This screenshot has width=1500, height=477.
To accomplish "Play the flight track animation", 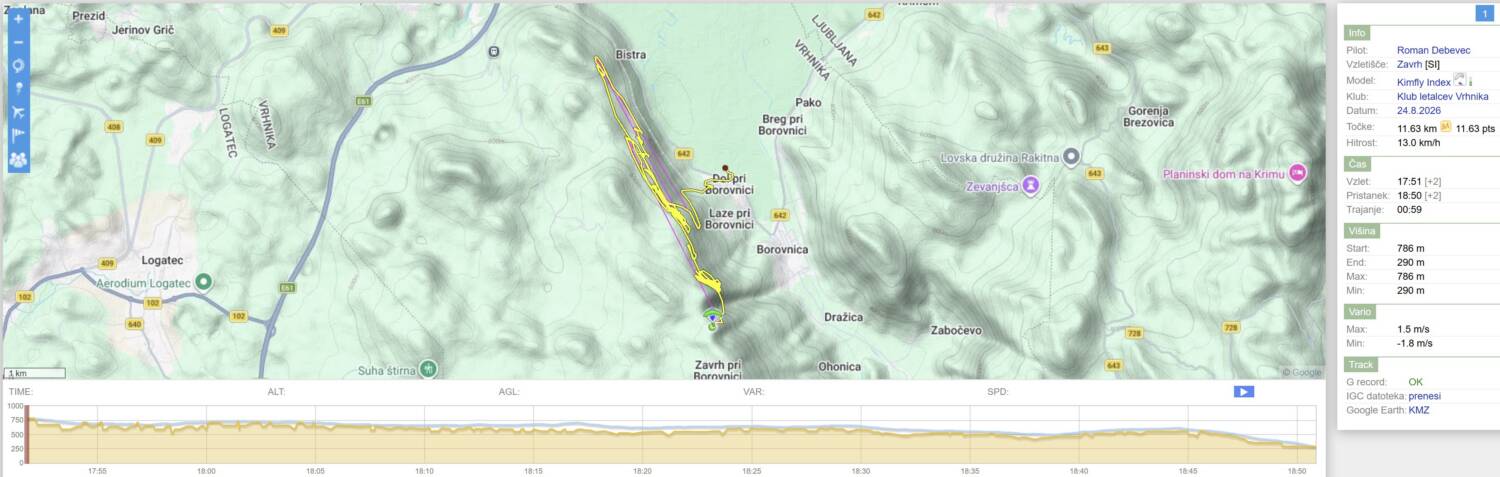I will (1243, 392).
